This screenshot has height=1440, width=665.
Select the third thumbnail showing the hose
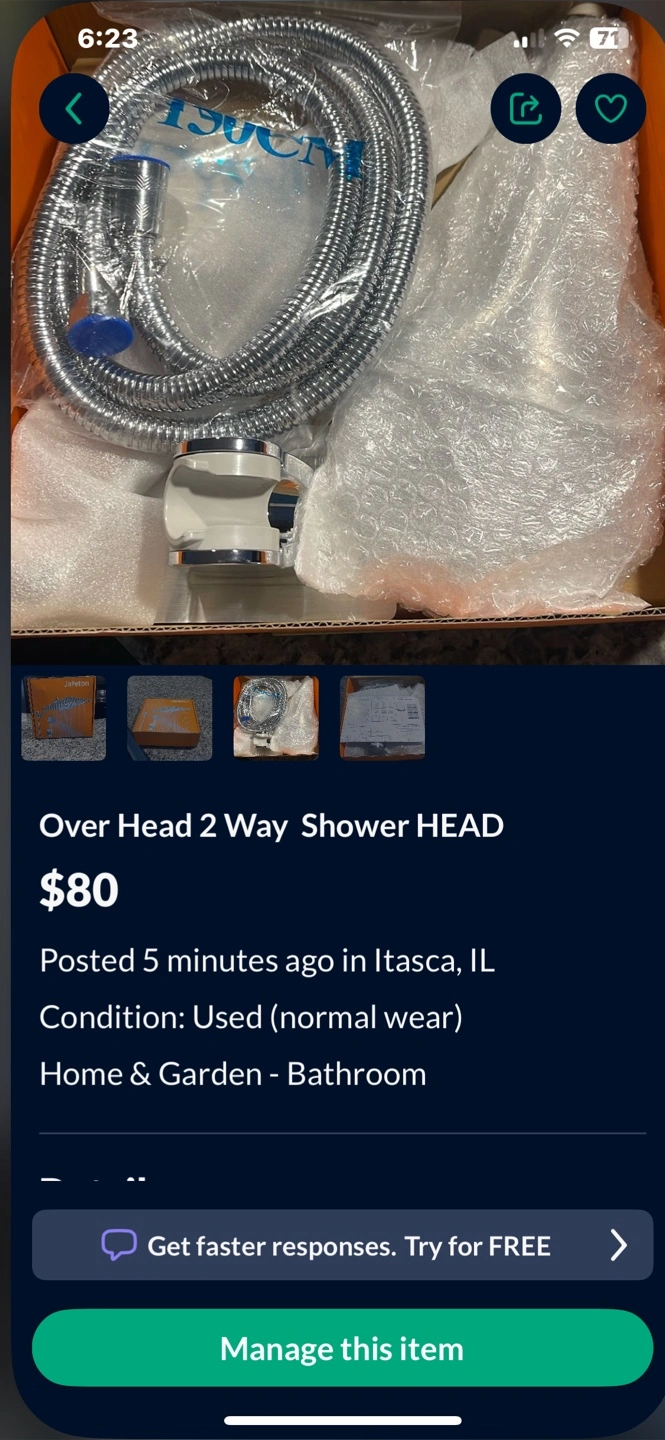click(276, 718)
